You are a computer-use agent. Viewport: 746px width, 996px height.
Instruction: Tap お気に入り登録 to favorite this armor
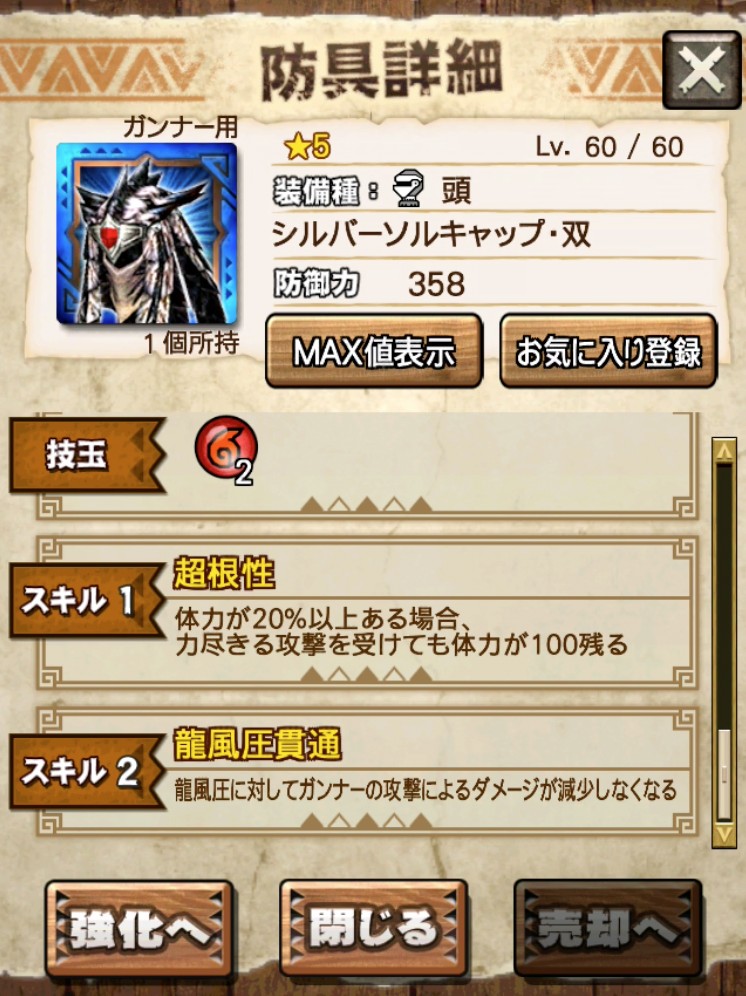click(x=608, y=351)
